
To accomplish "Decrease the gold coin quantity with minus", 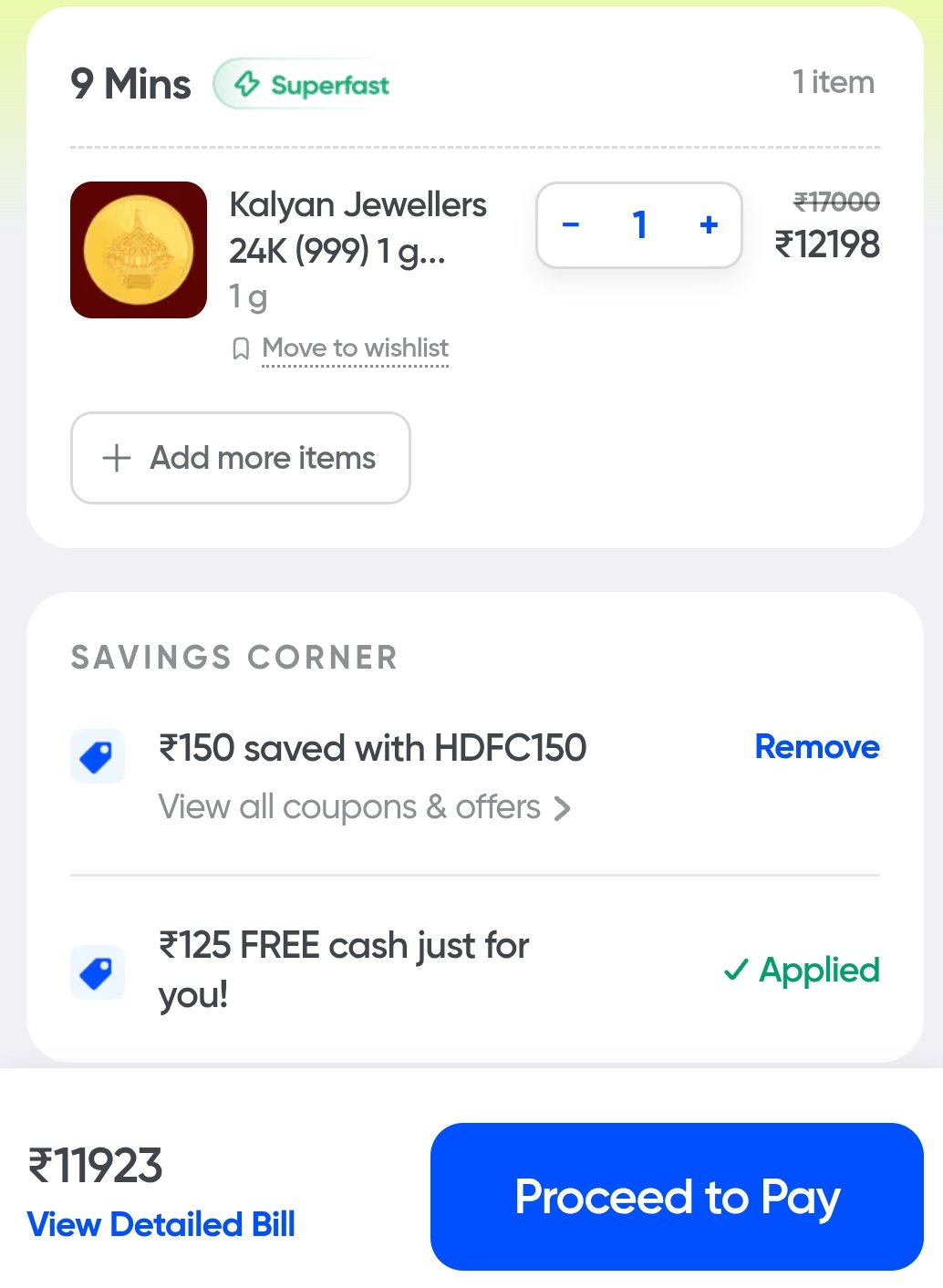I will [571, 224].
